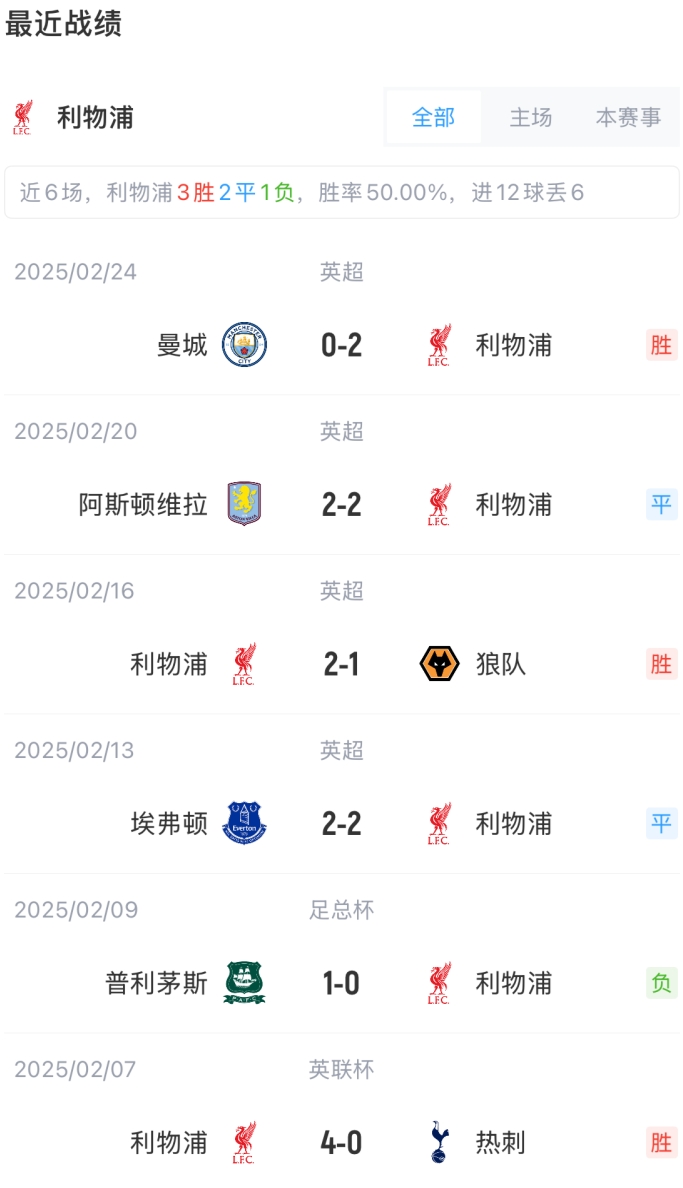683x1188 pixels.
Task: Select the 本赛事 filter tab
Action: coord(628,118)
